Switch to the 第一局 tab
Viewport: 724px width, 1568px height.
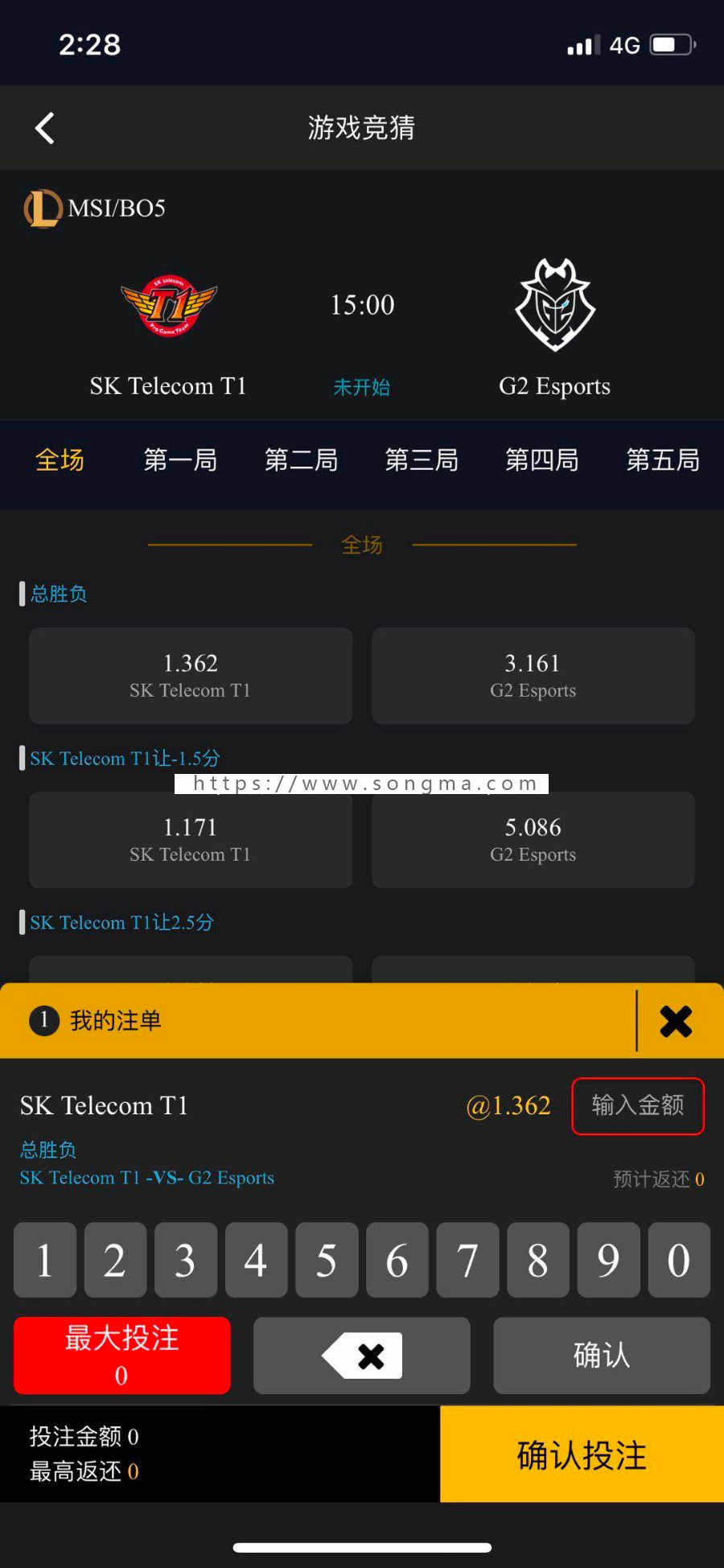[180, 460]
